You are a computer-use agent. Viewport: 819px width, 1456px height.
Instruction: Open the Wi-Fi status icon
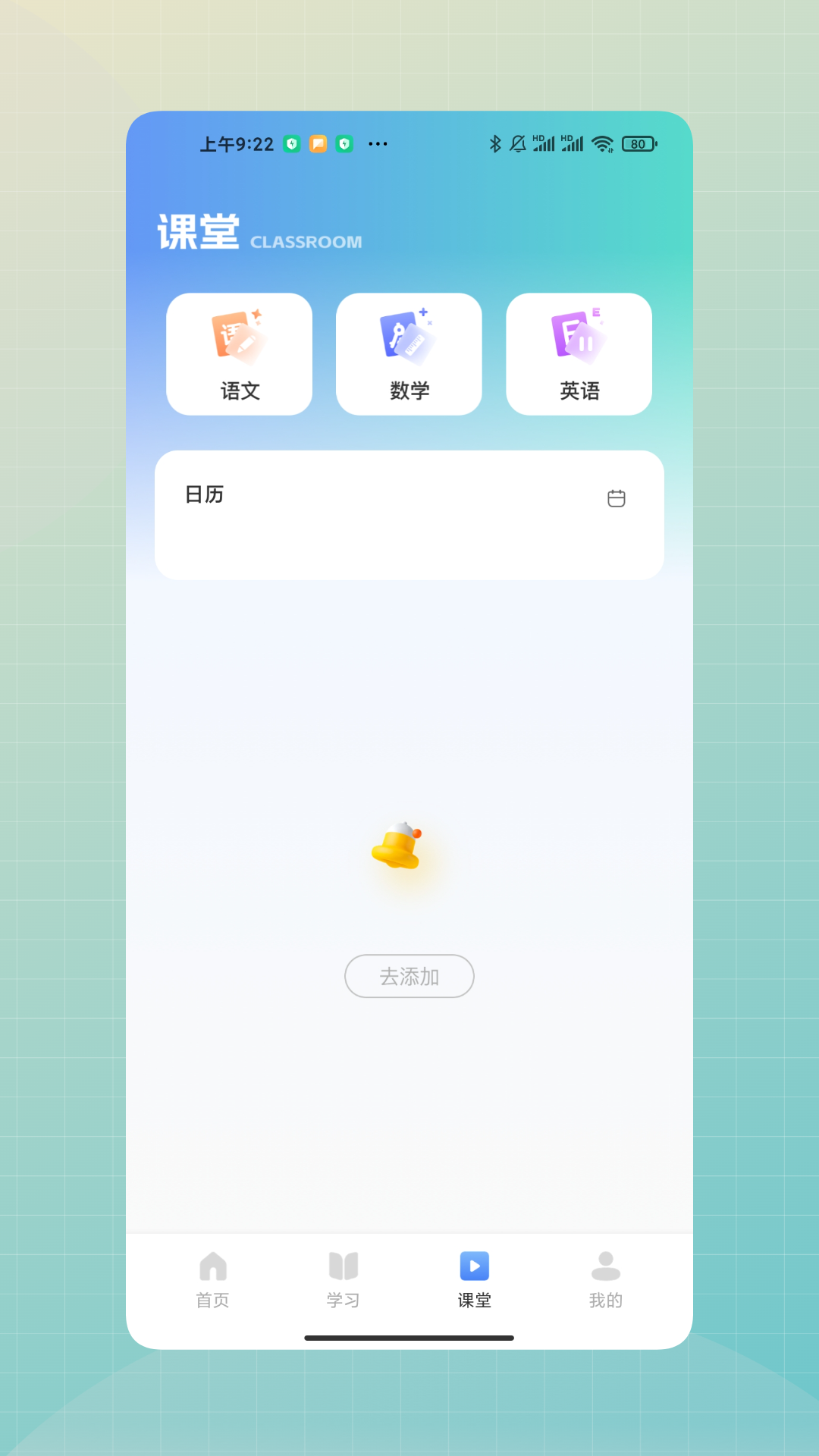click(603, 143)
